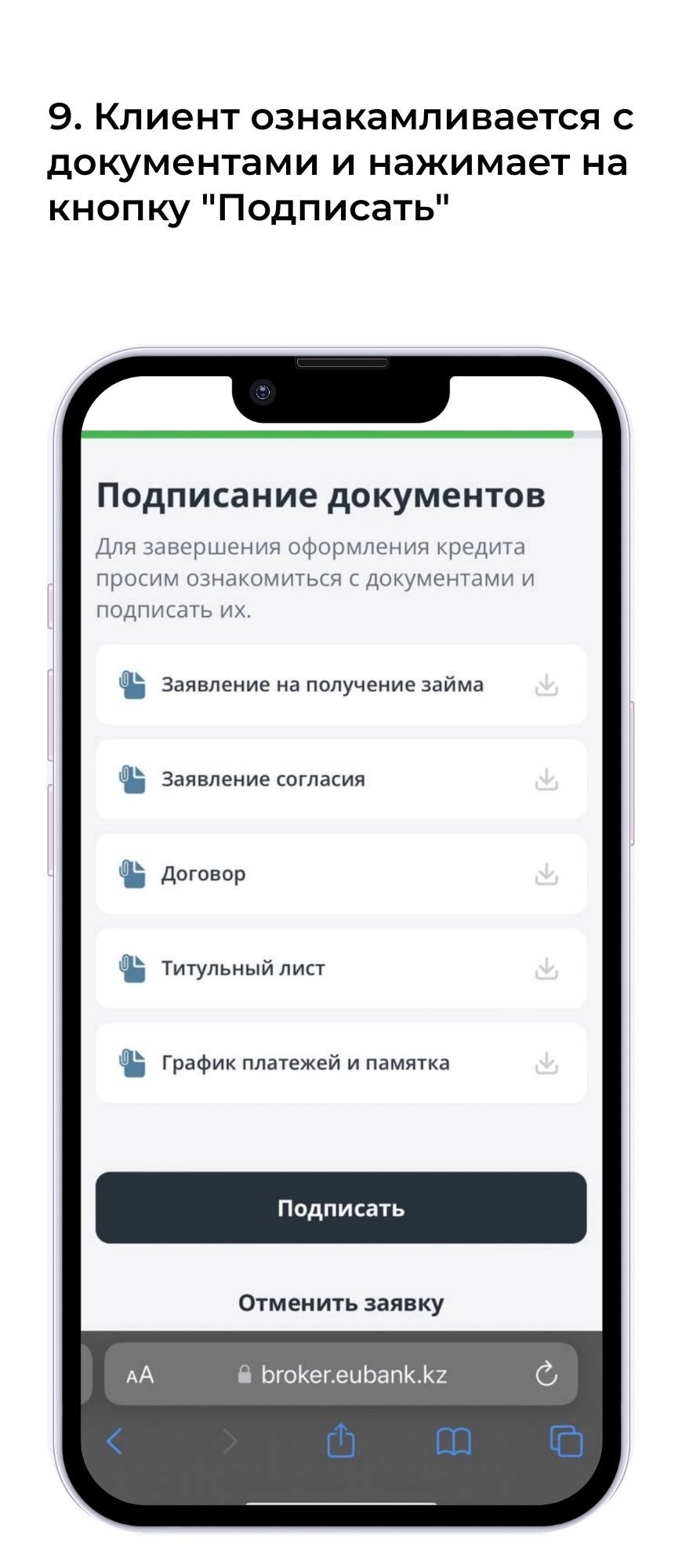This screenshot has height=1568, width=682.
Task: Navigate back using Safari back arrow
Action: [114, 1441]
